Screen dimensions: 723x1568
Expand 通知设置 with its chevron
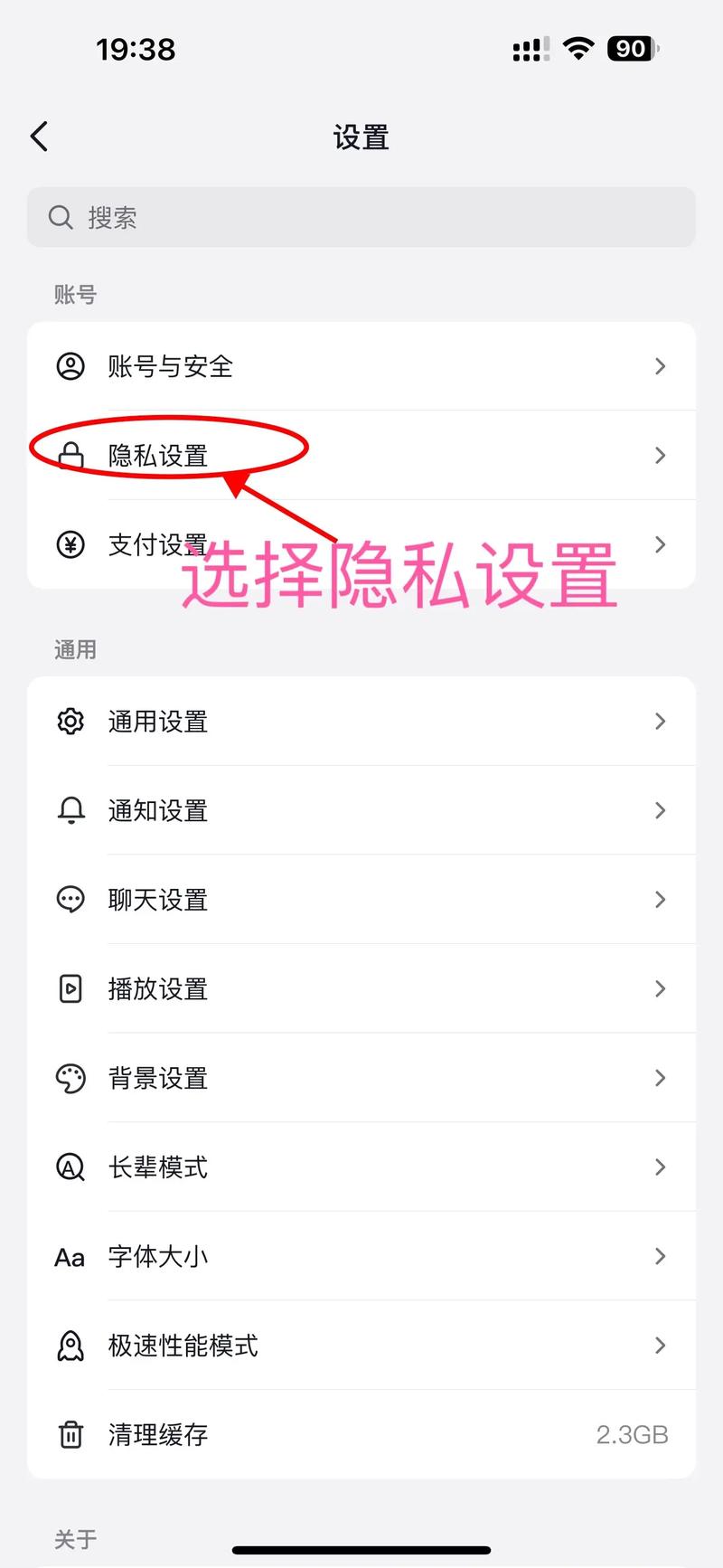[x=660, y=810]
